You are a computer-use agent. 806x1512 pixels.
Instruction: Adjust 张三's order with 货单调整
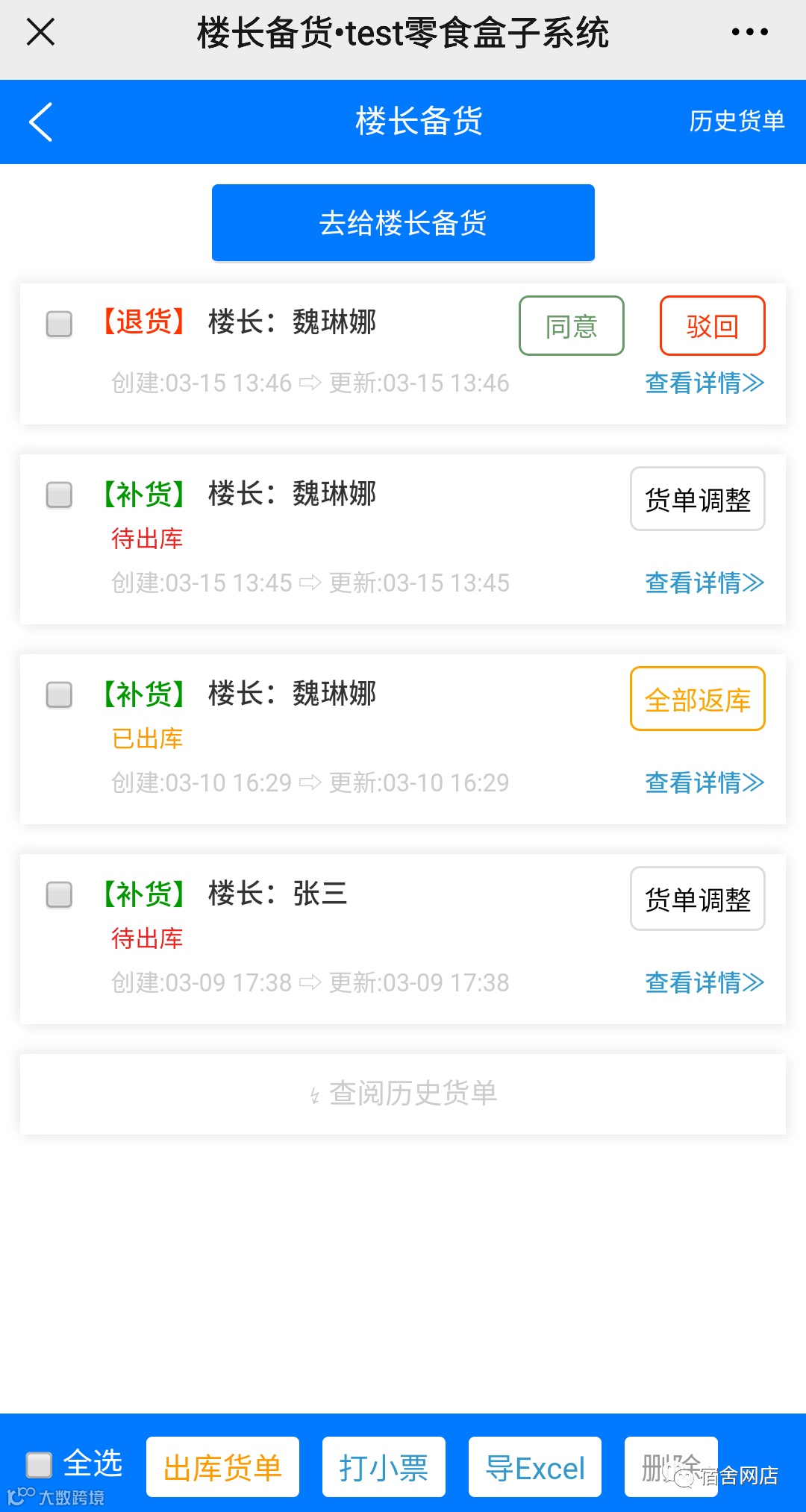point(697,899)
